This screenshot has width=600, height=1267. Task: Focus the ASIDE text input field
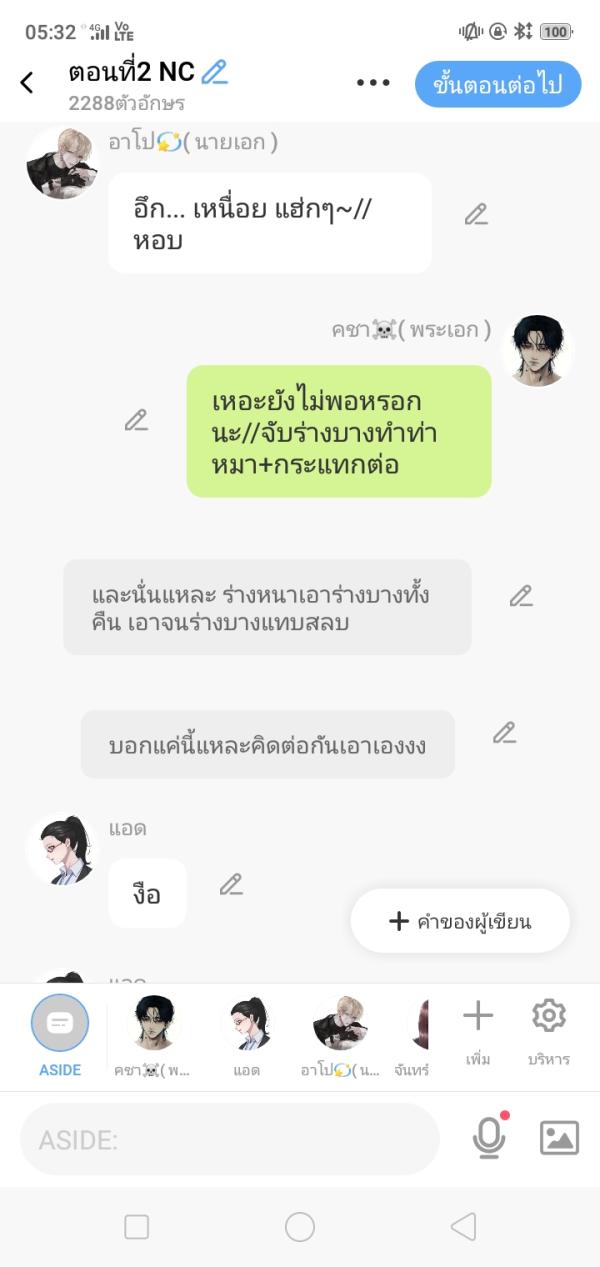230,1139
